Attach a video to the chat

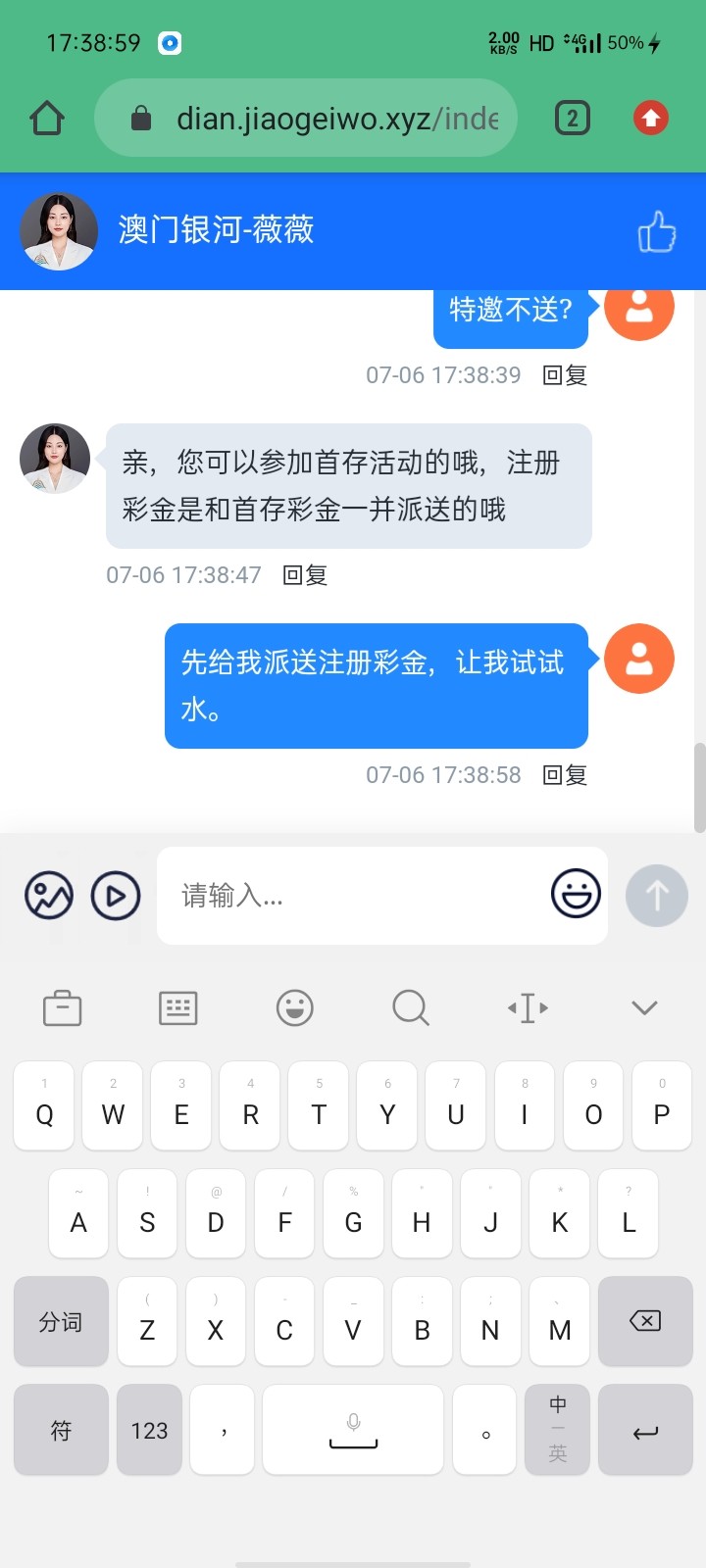[116, 895]
